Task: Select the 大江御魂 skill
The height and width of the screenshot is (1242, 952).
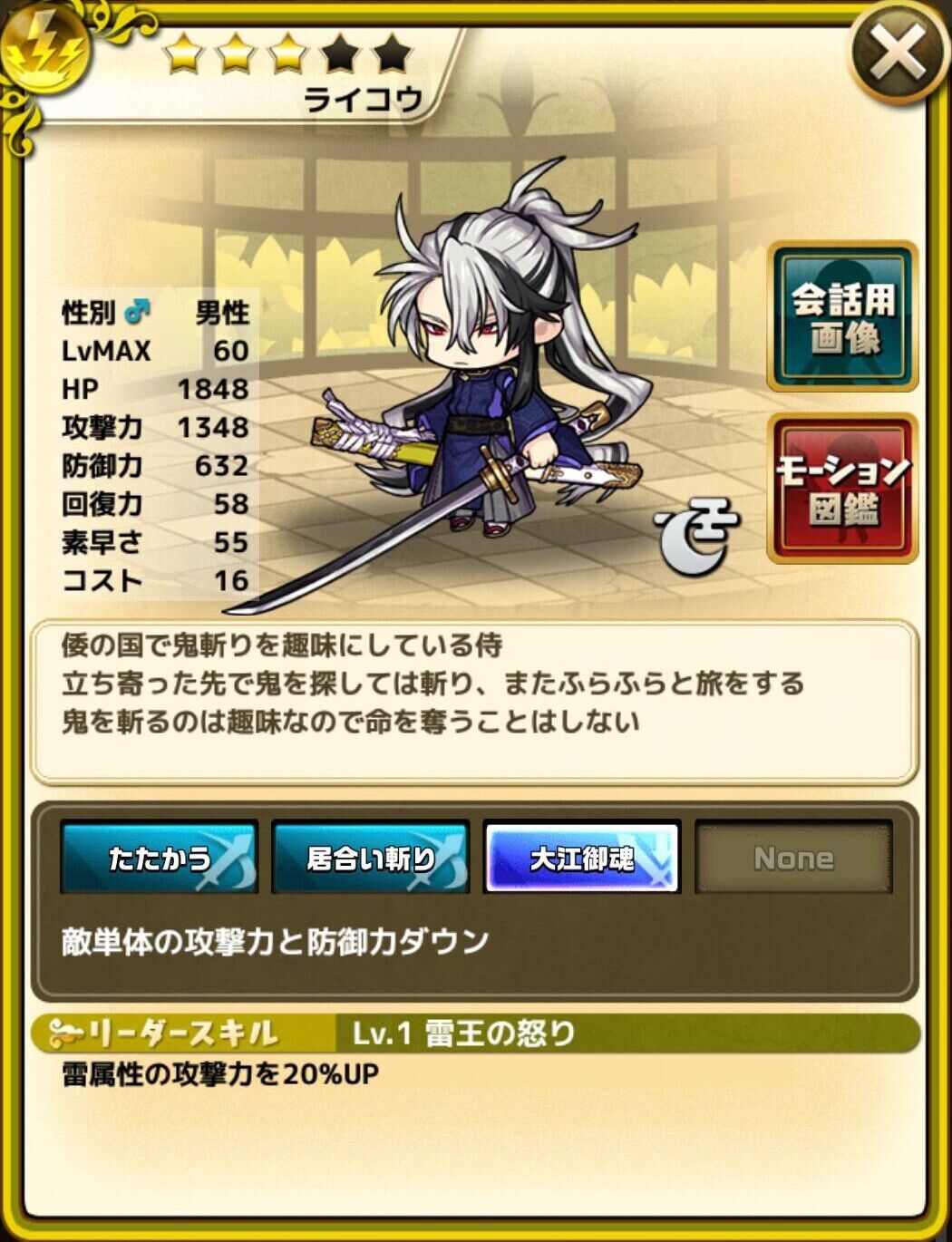Action: (x=582, y=858)
